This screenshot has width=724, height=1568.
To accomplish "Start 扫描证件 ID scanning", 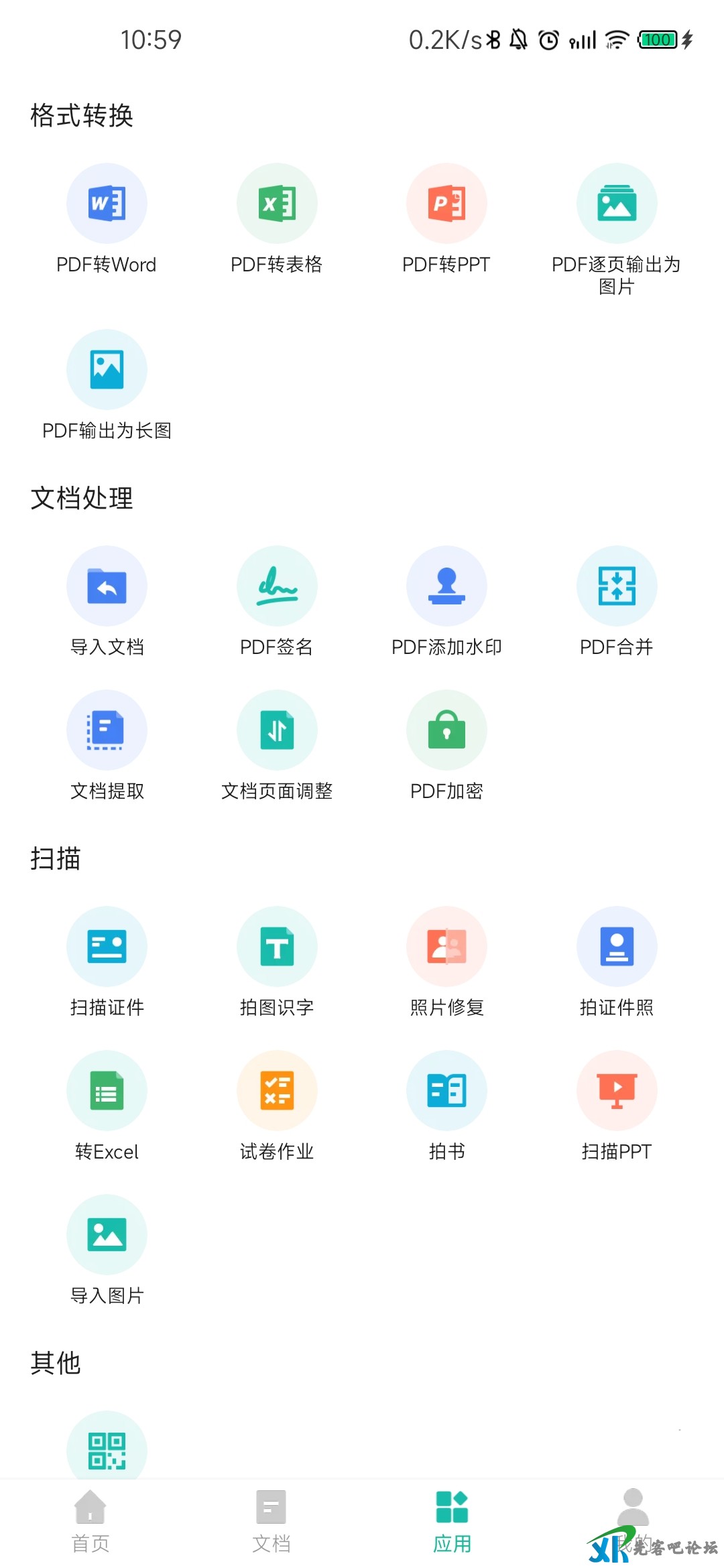I will [107, 947].
